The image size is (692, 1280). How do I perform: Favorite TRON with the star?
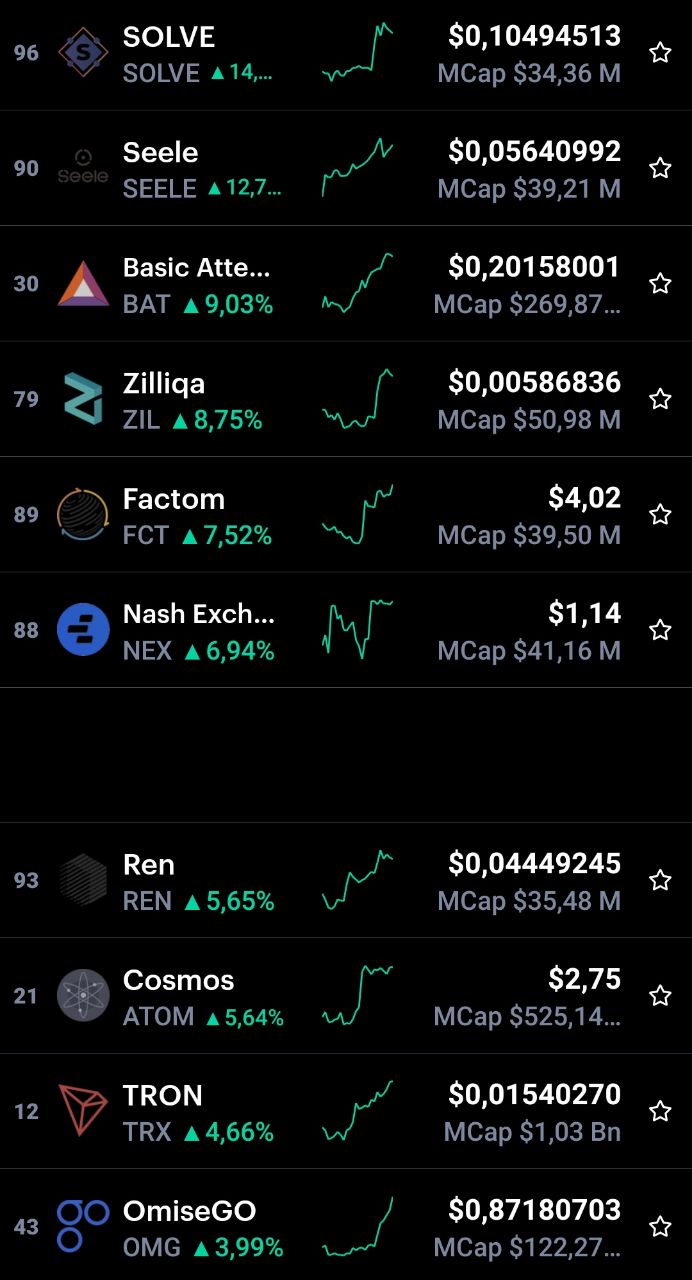tap(660, 1111)
